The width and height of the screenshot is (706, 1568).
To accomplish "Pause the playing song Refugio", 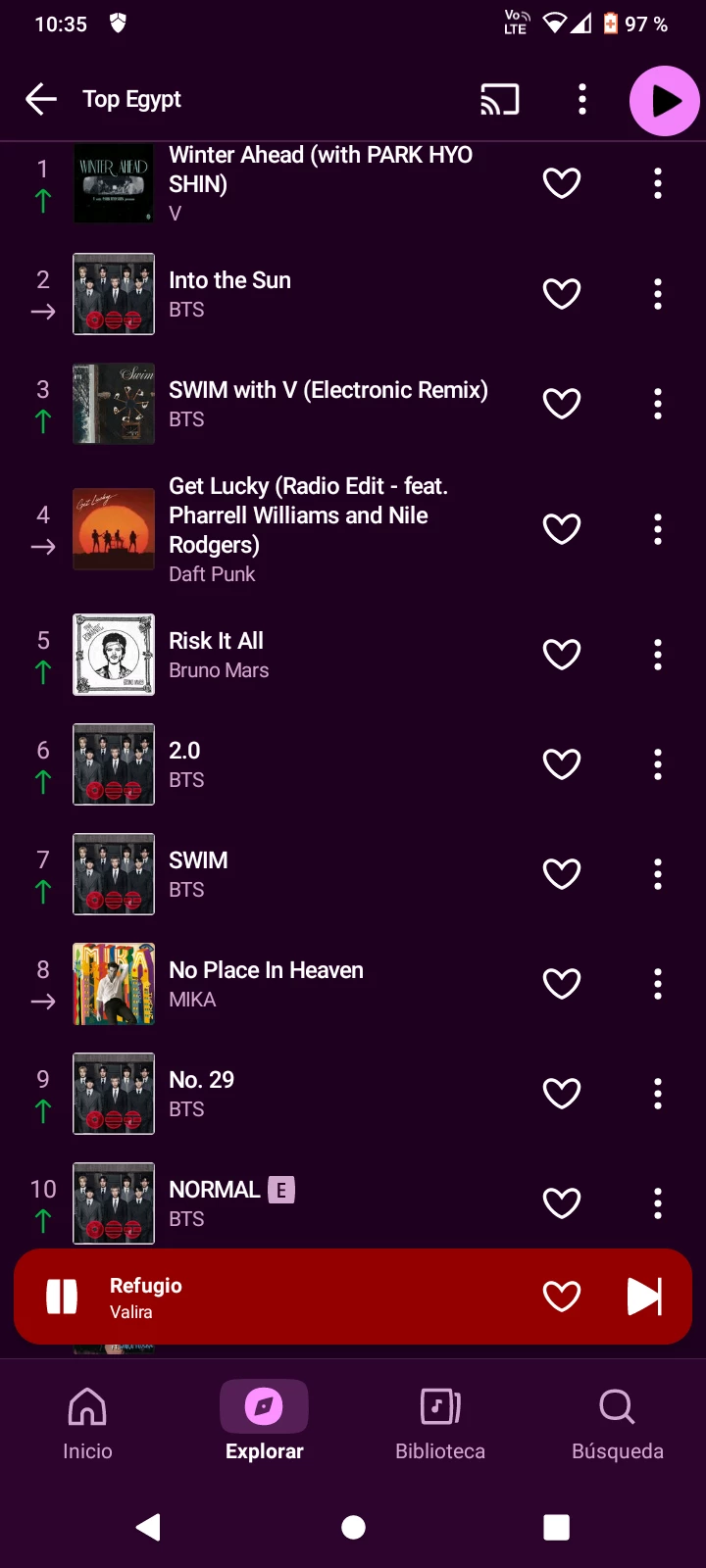I will [62, 1297].
